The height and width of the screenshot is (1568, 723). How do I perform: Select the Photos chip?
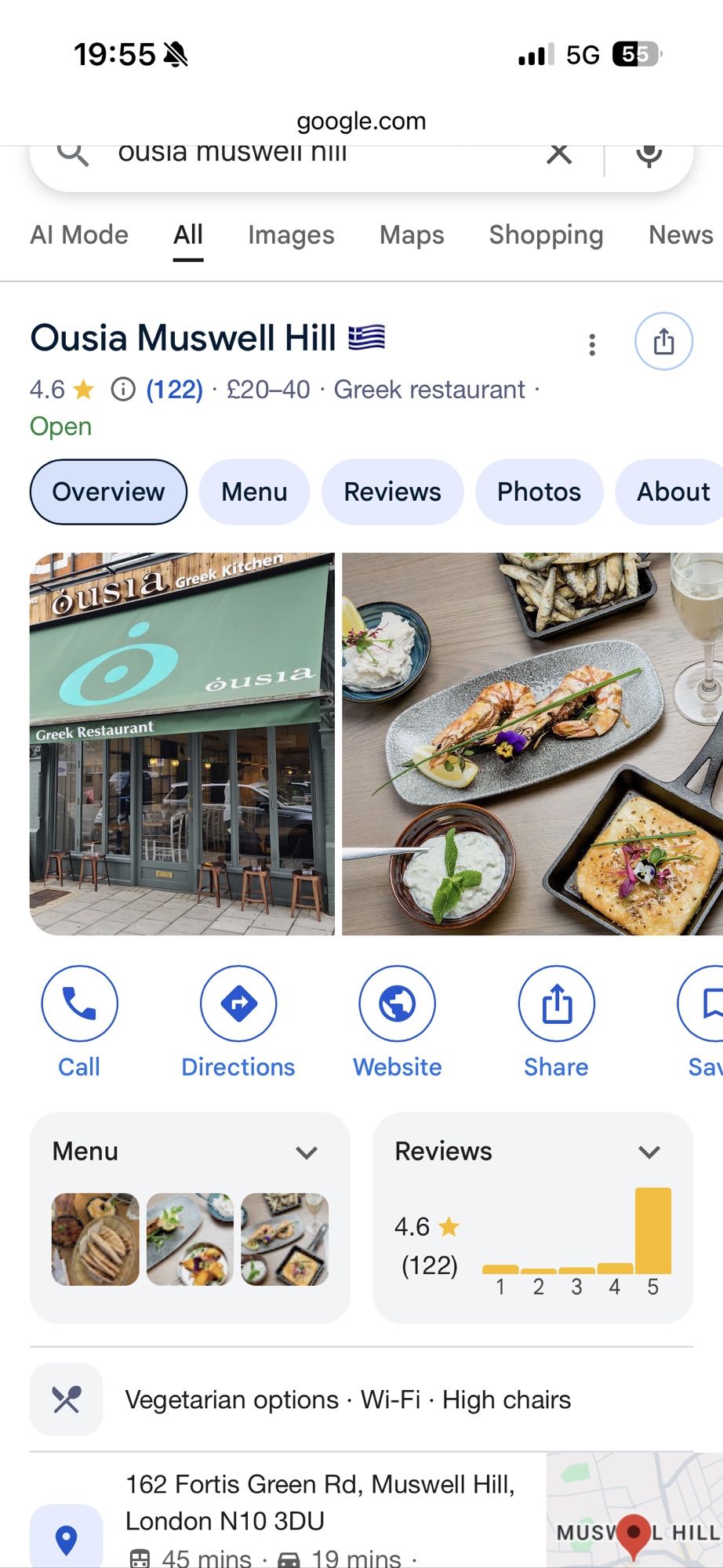tap(539, 492)
